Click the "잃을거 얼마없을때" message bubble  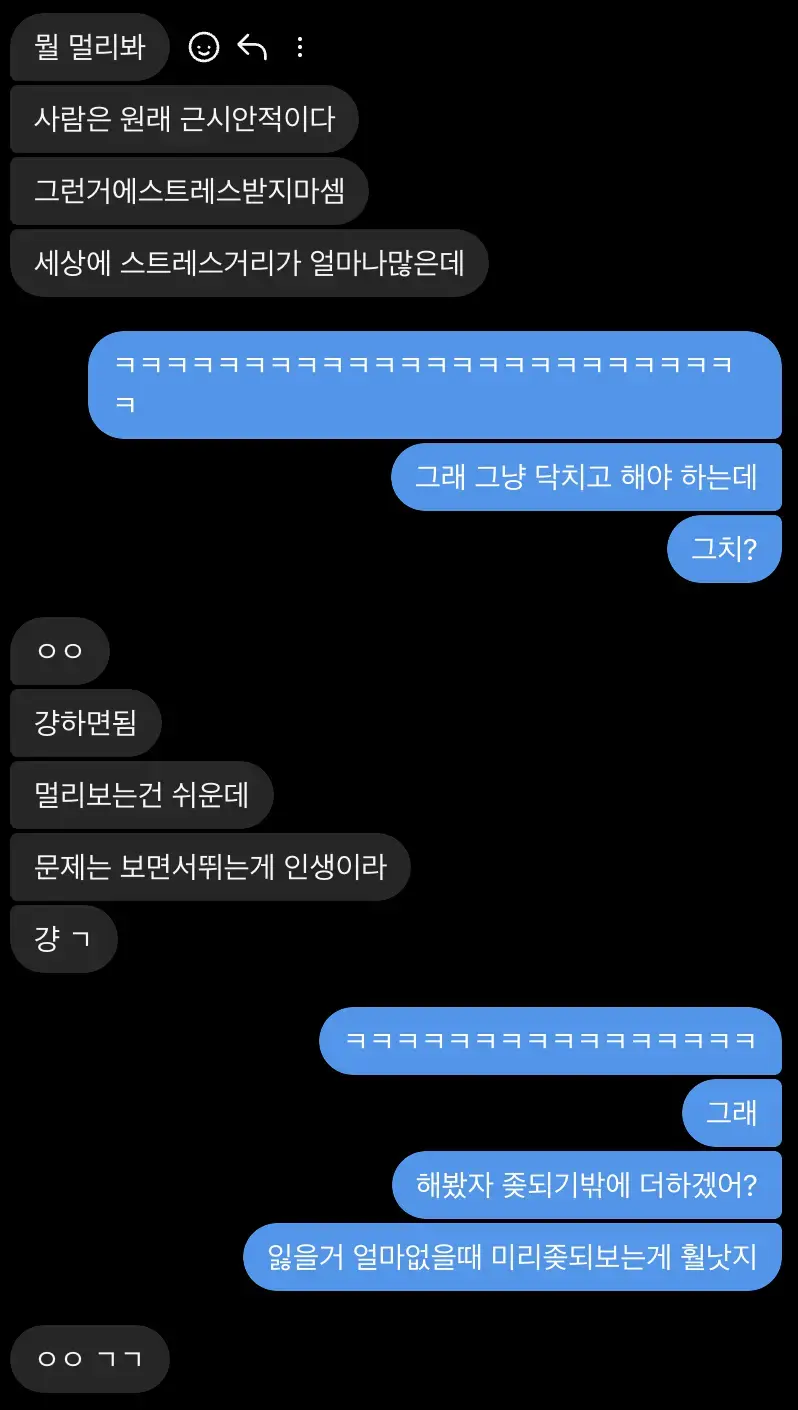point(512,1257)
